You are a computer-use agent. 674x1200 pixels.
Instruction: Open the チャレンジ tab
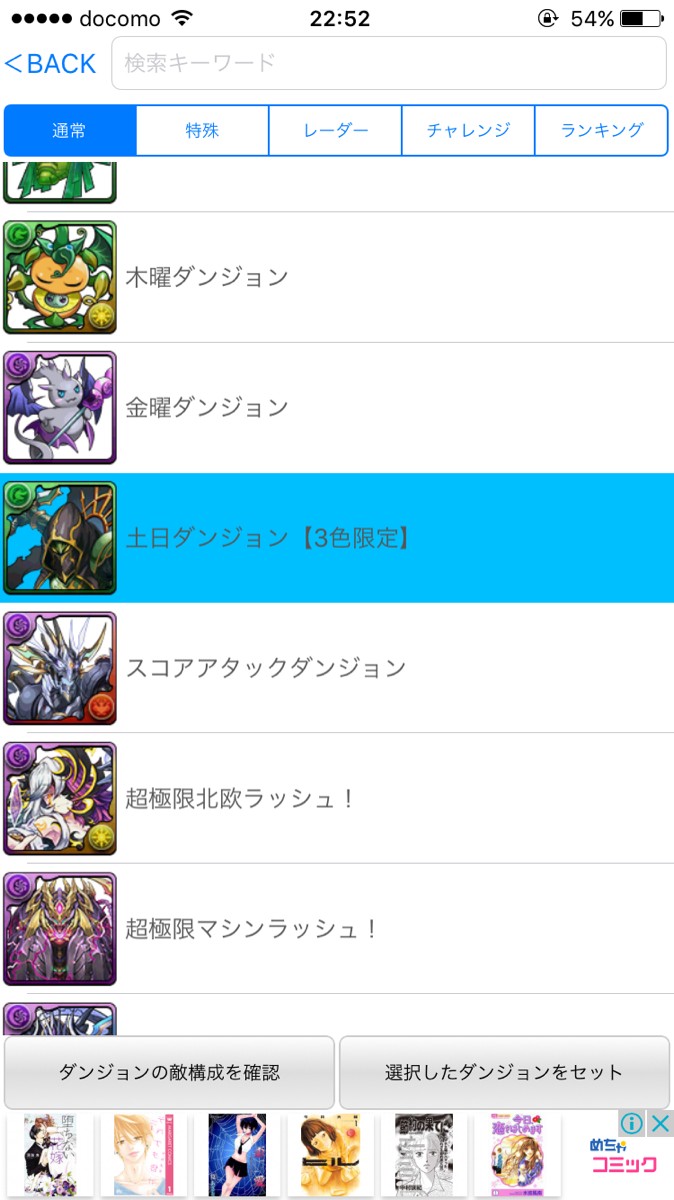pos(468,130)
